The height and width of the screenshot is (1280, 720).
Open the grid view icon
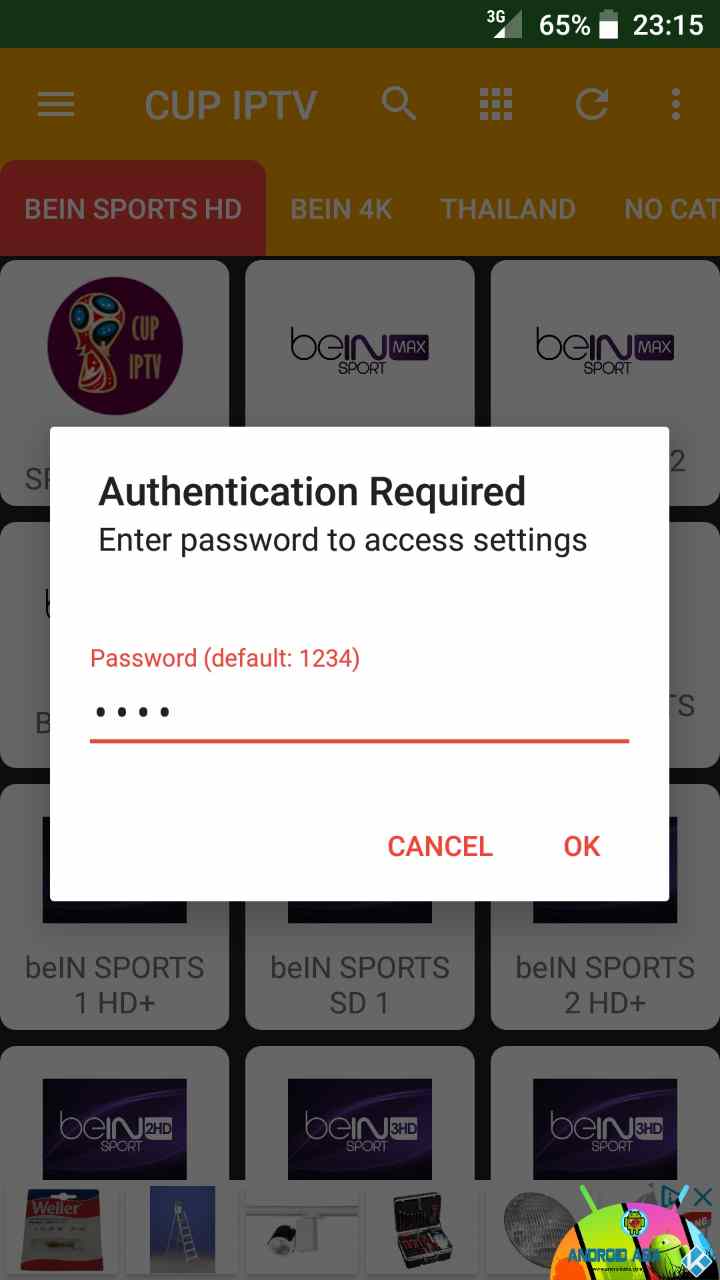click(496, 104)
